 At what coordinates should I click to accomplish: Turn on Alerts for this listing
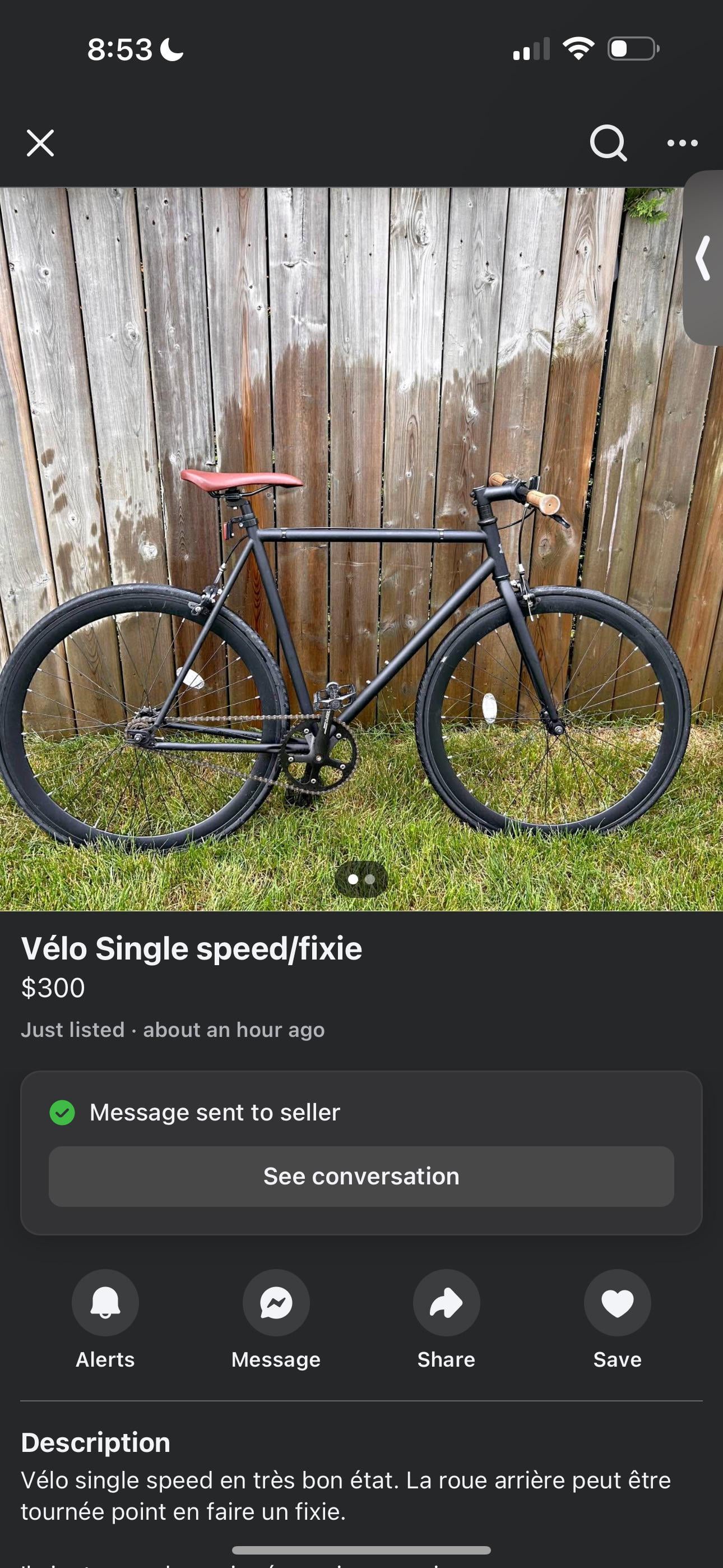pyautogui.click(x=105, y=1303)
